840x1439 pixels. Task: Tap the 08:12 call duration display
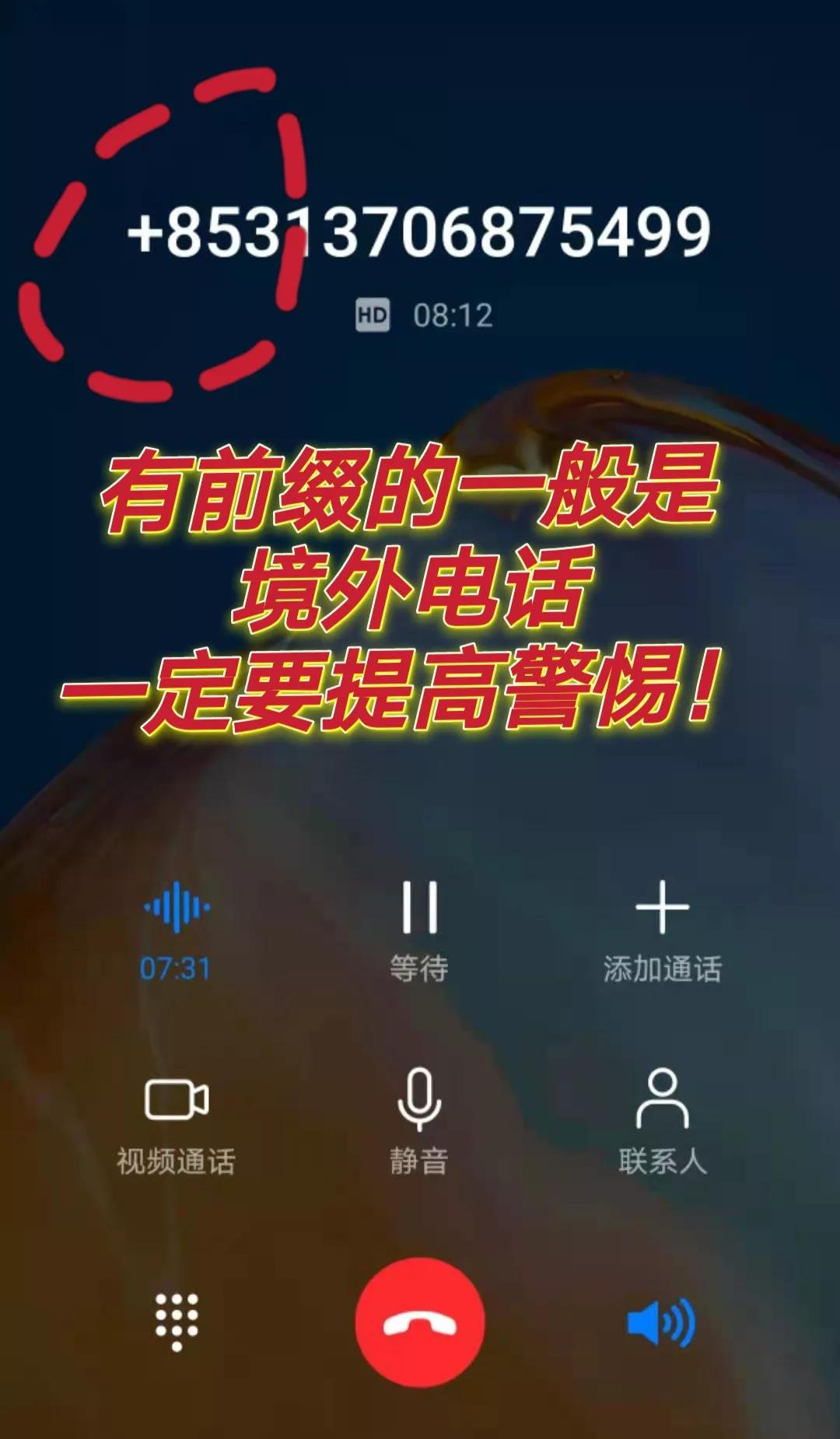[x=451, y=313]
